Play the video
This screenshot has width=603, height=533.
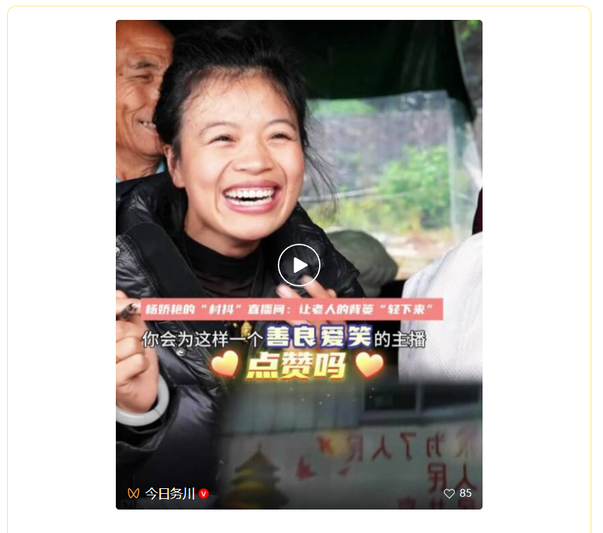(298, 265)
